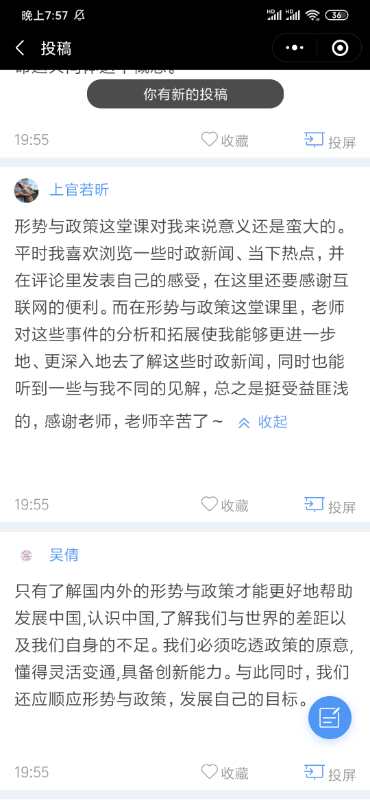Open 上官若昕's profile name

tap(79, 190)
